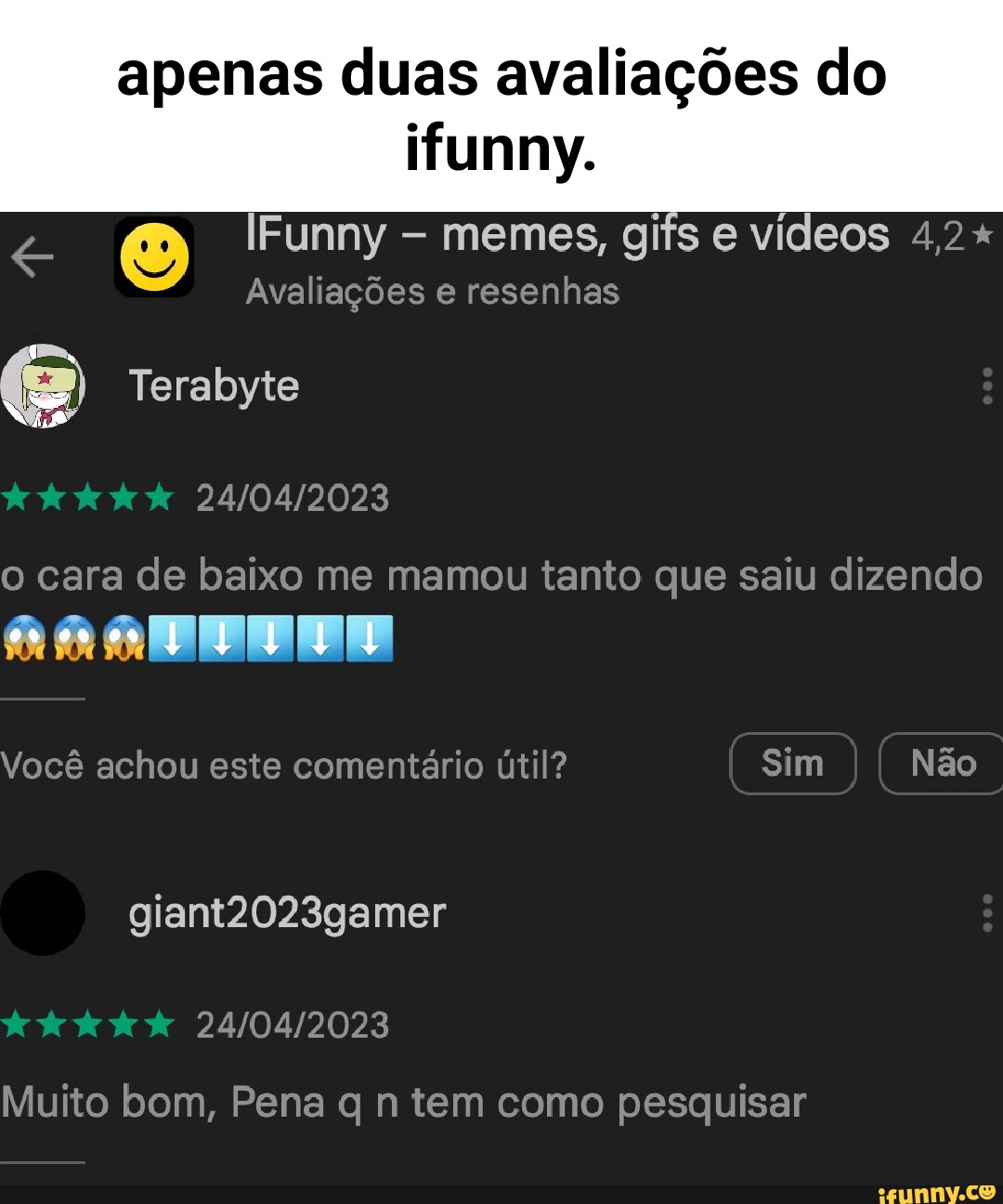Mark Terabyte's comment as helpful with Sim
The height and width of the screenshot is (1204, 1003).
(x=793, y=763)
